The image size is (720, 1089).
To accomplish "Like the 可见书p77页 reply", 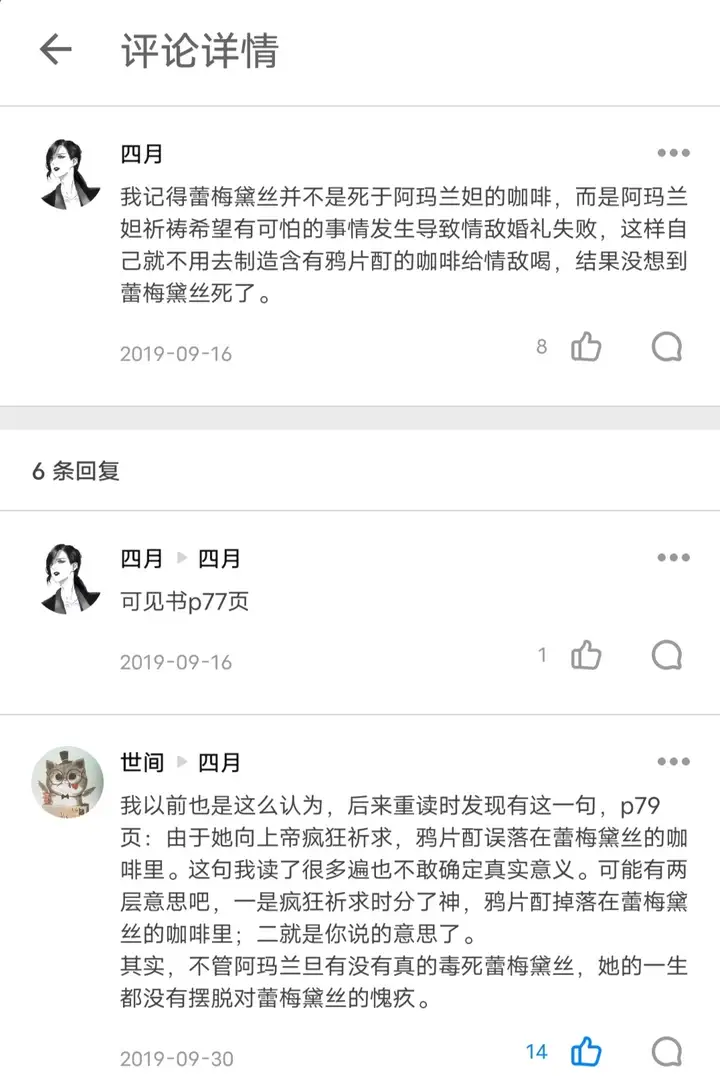I will (586, 656).
